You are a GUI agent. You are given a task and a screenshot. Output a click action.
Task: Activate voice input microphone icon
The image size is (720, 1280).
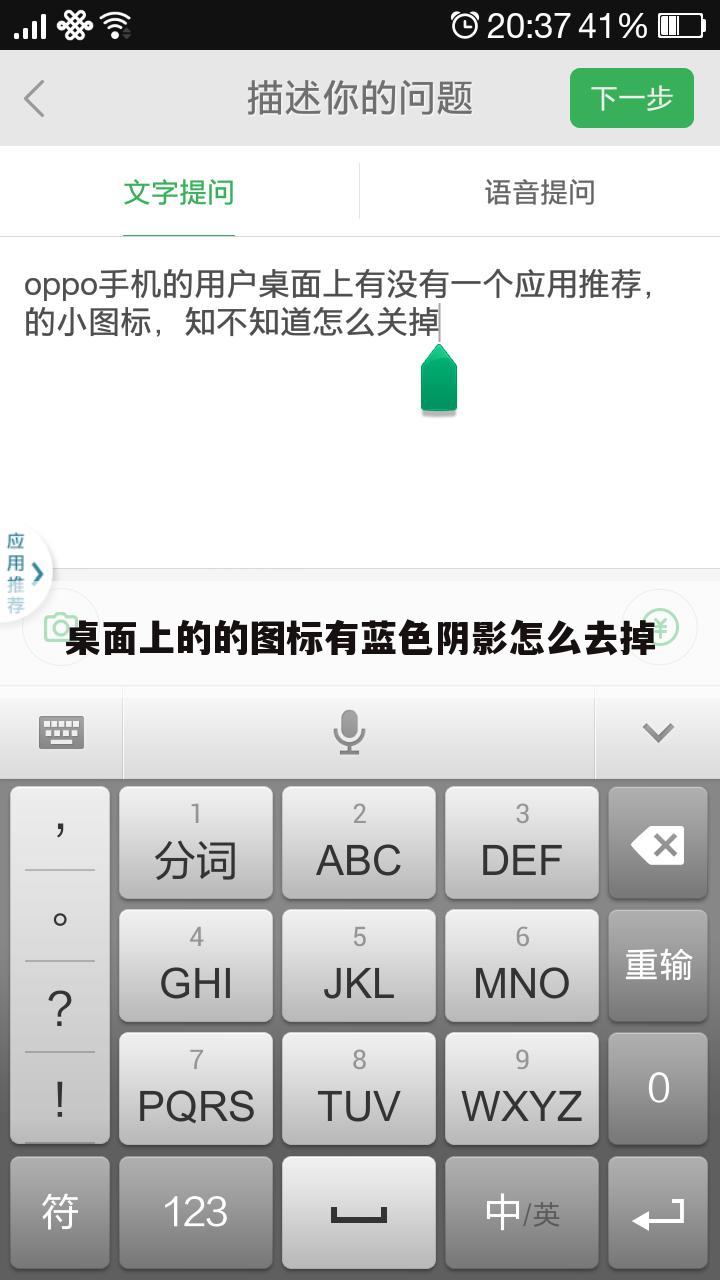point(349,733)
